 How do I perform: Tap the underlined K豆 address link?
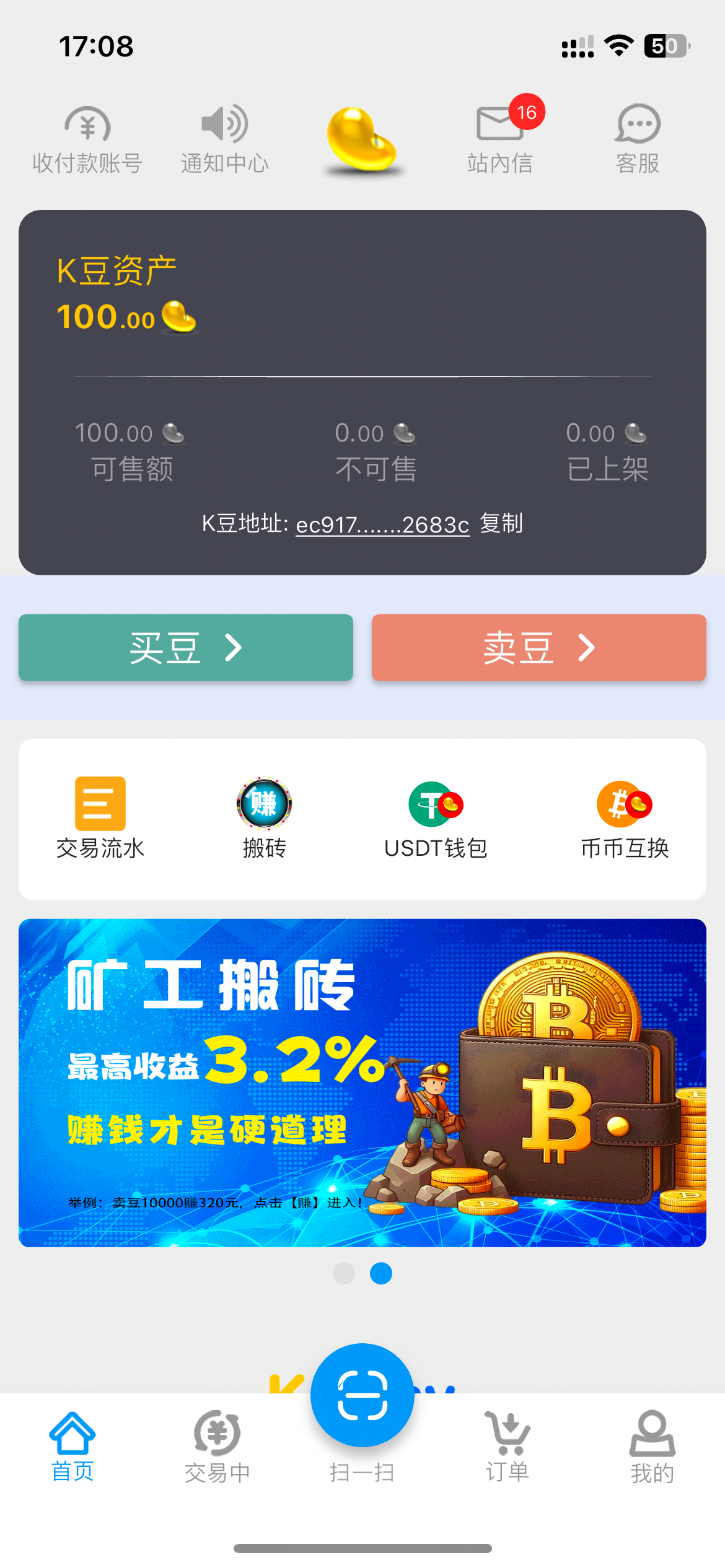pos(382,525)
